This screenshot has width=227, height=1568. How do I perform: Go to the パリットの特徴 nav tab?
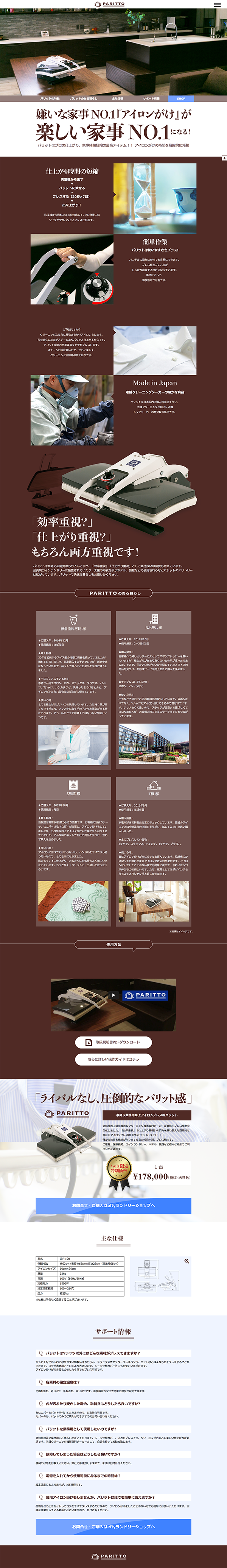click(x=50, y=98)
